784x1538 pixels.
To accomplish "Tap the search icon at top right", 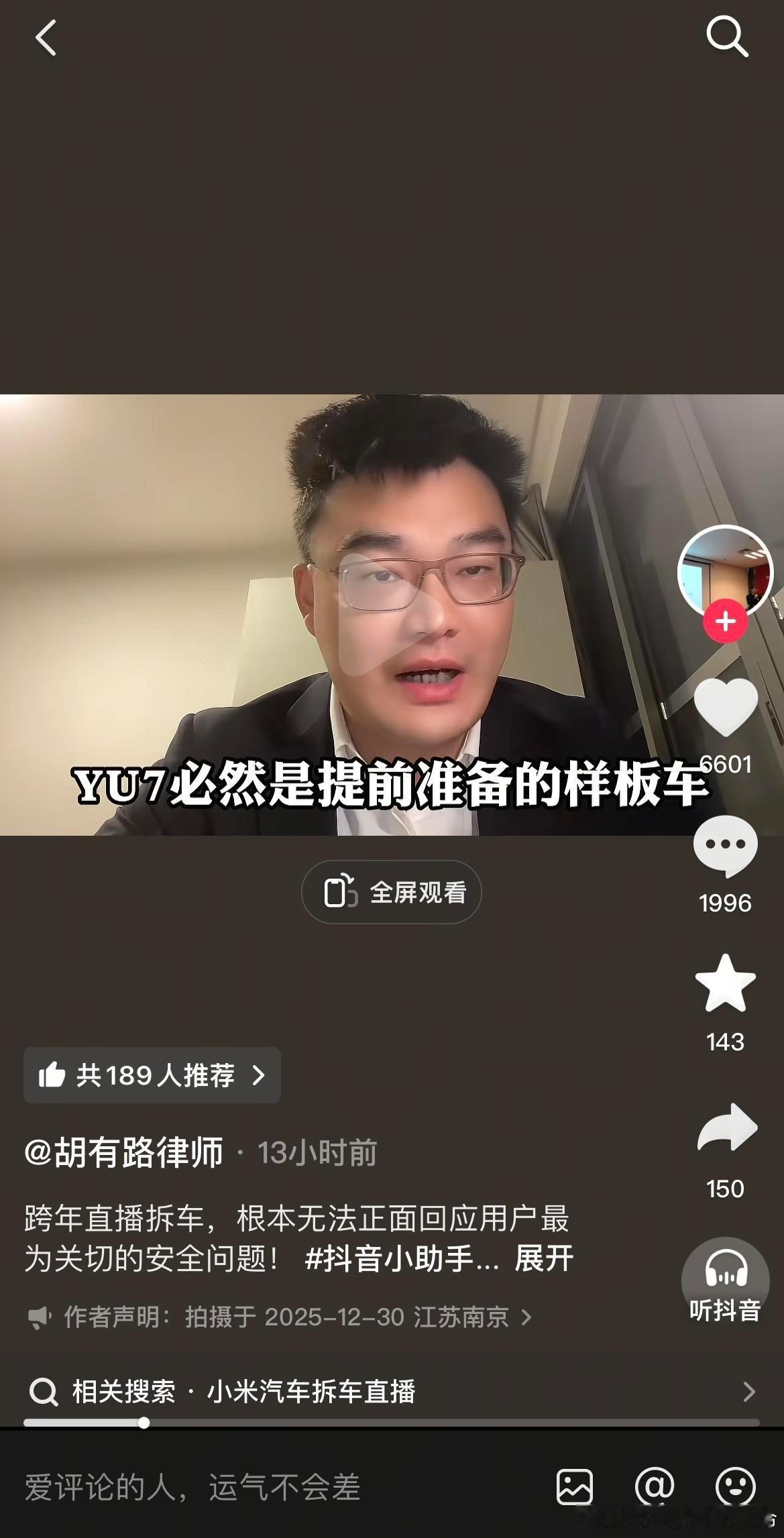I will tap(728, 37).
